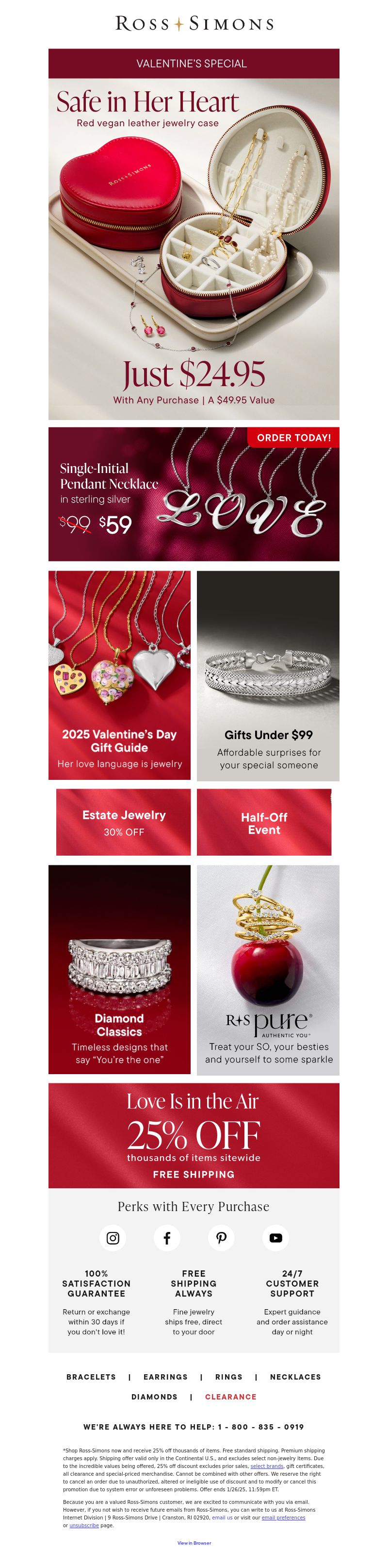Go to the Earrings category

[165, 1376]
